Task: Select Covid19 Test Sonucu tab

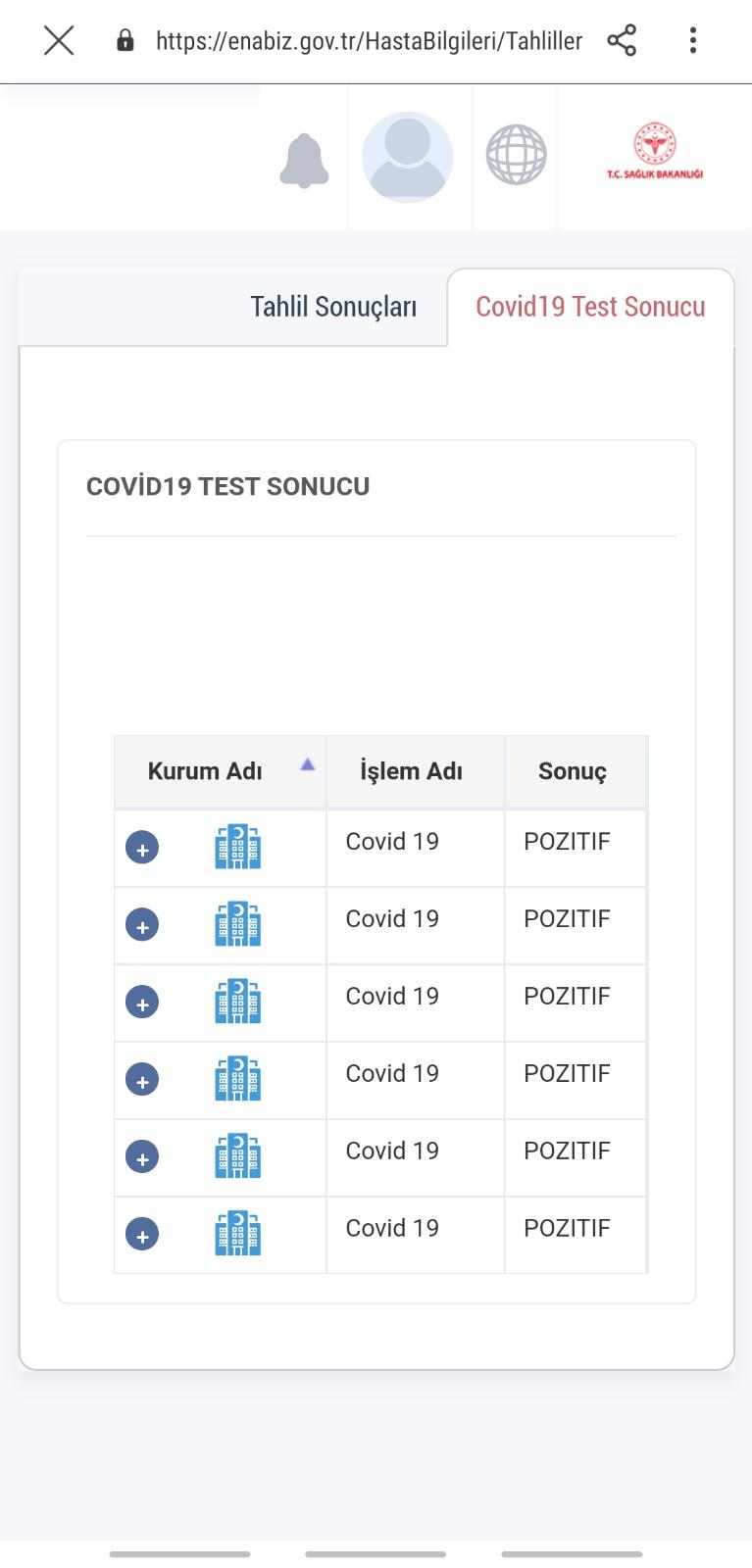Action: (x=590, y=307)
